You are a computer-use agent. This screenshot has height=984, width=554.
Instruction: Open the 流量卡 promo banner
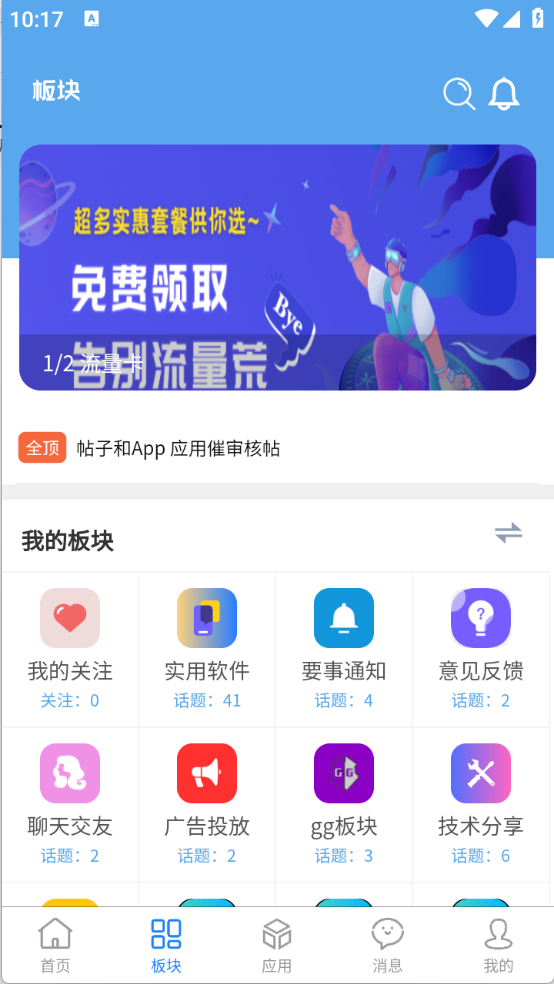tap(277, 267)
